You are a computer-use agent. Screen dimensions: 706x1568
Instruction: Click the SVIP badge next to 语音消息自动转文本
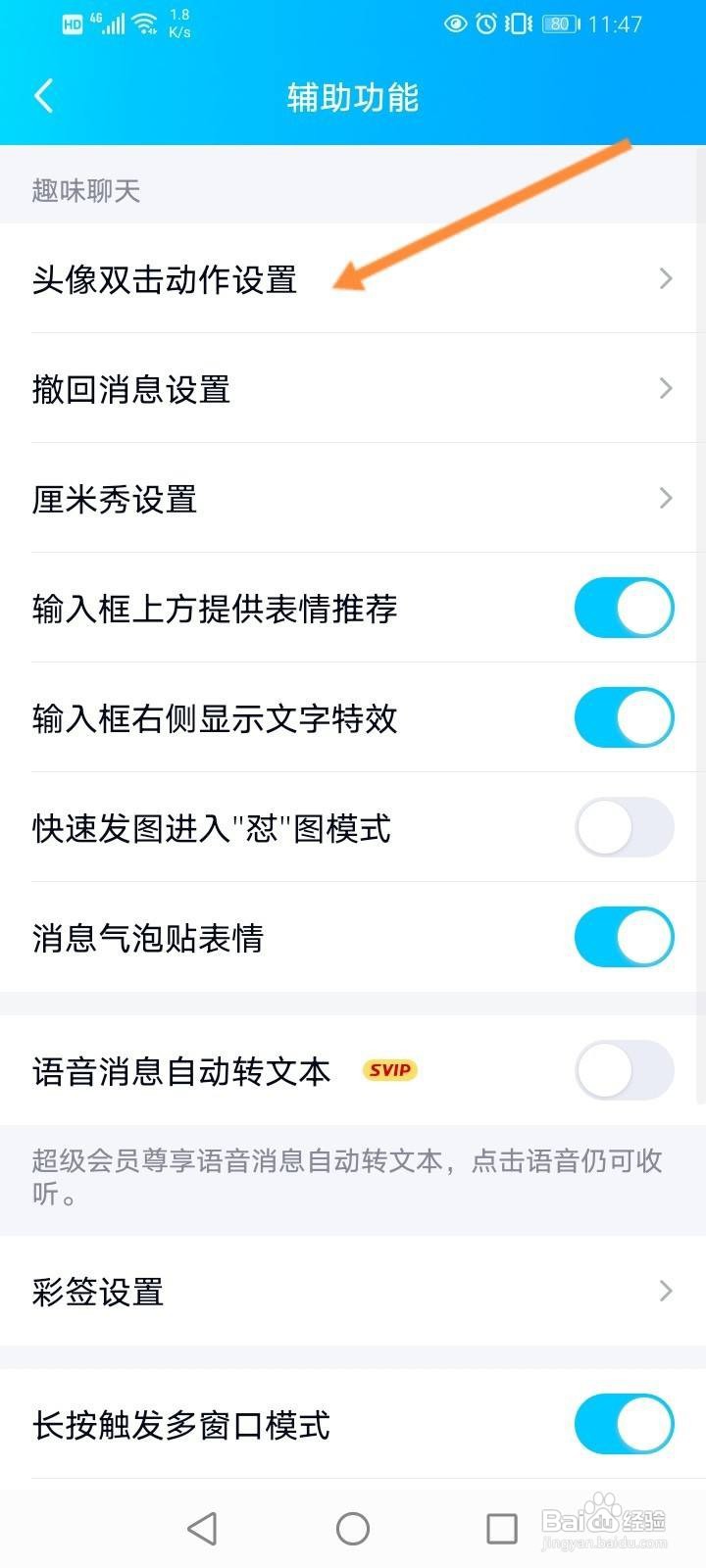pyautogui.click(x=389, y=1070)
